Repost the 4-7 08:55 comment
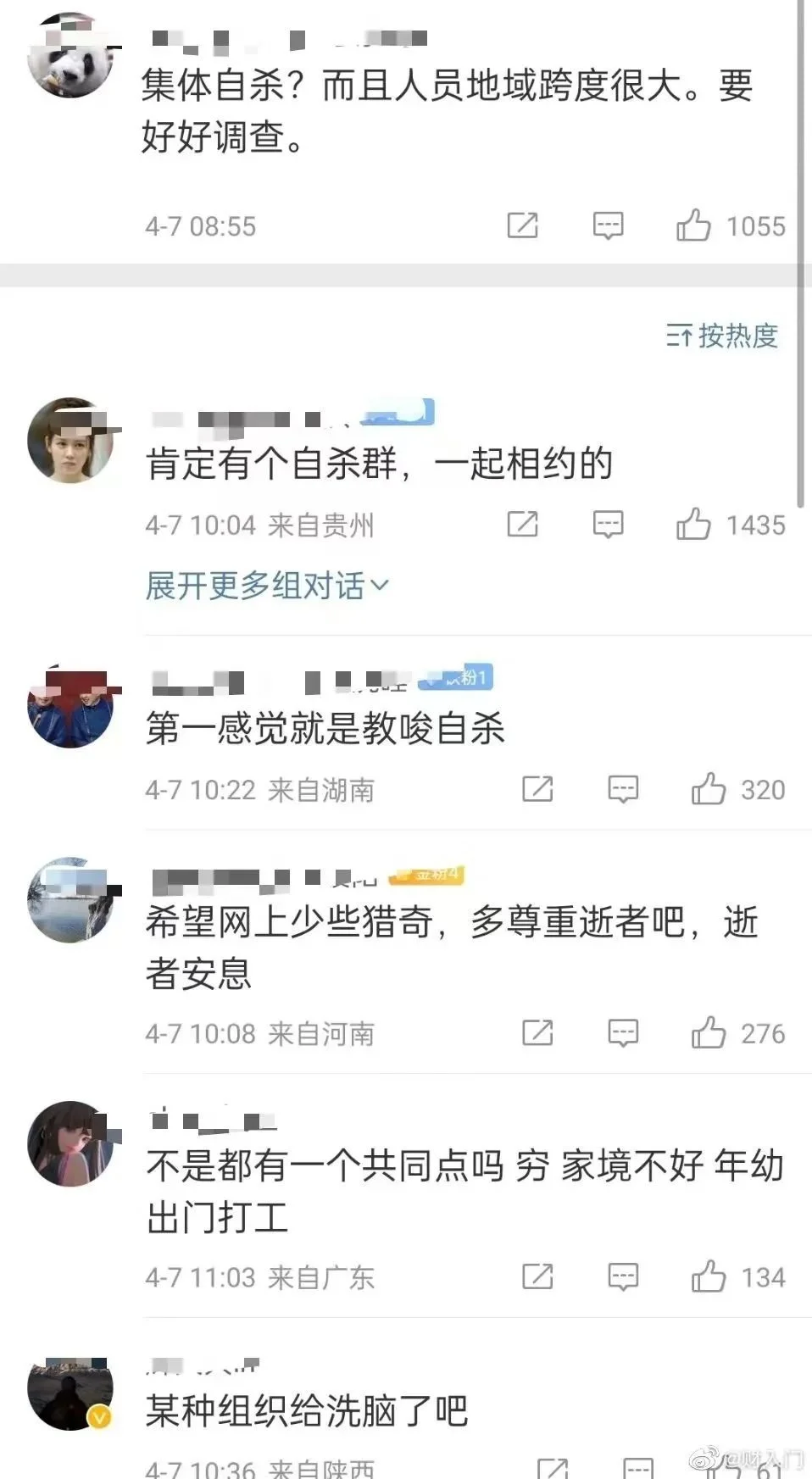The height and width of the screenshot is (1479, 812). click(x=522, y=226)
